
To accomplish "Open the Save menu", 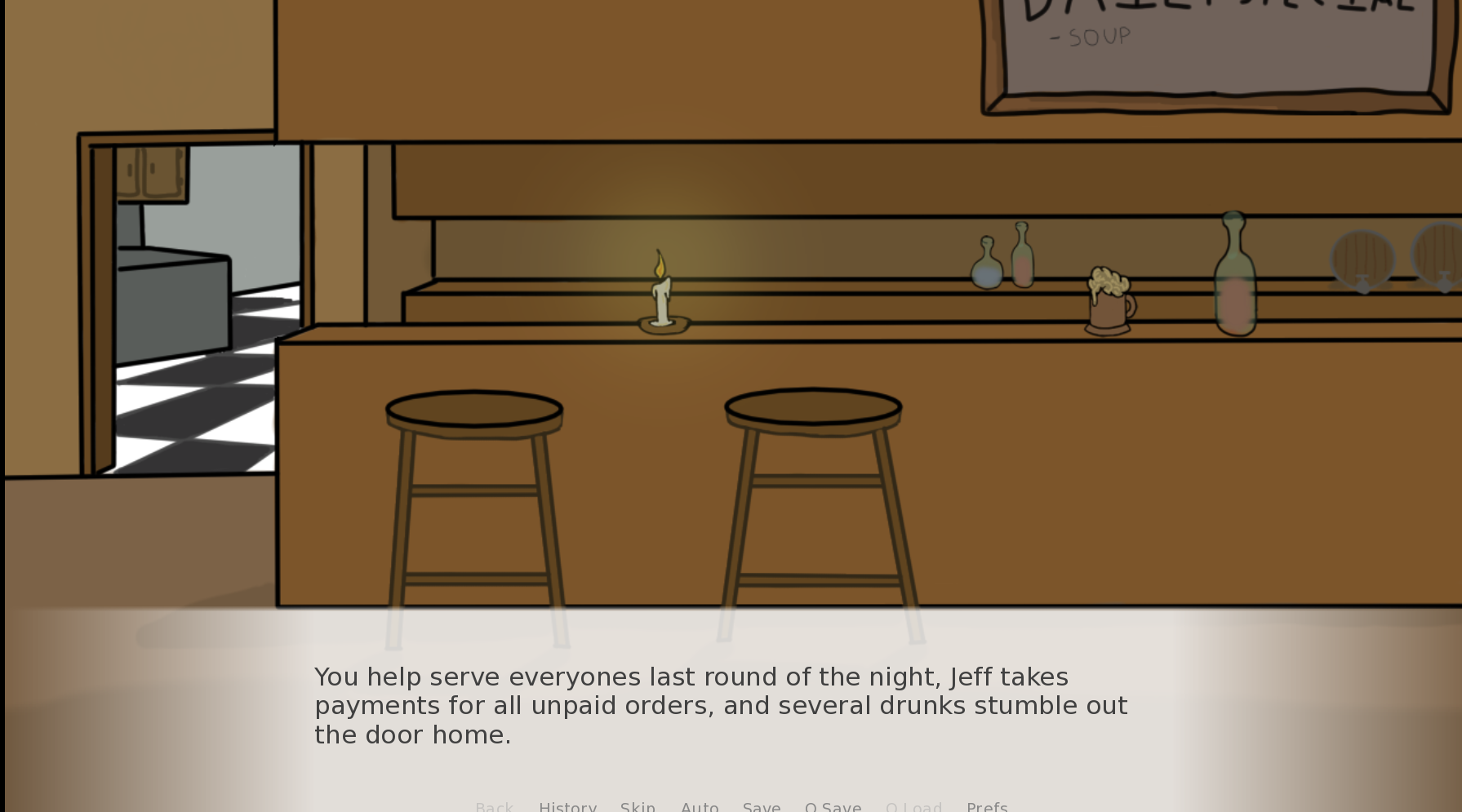I will [762, 806].
